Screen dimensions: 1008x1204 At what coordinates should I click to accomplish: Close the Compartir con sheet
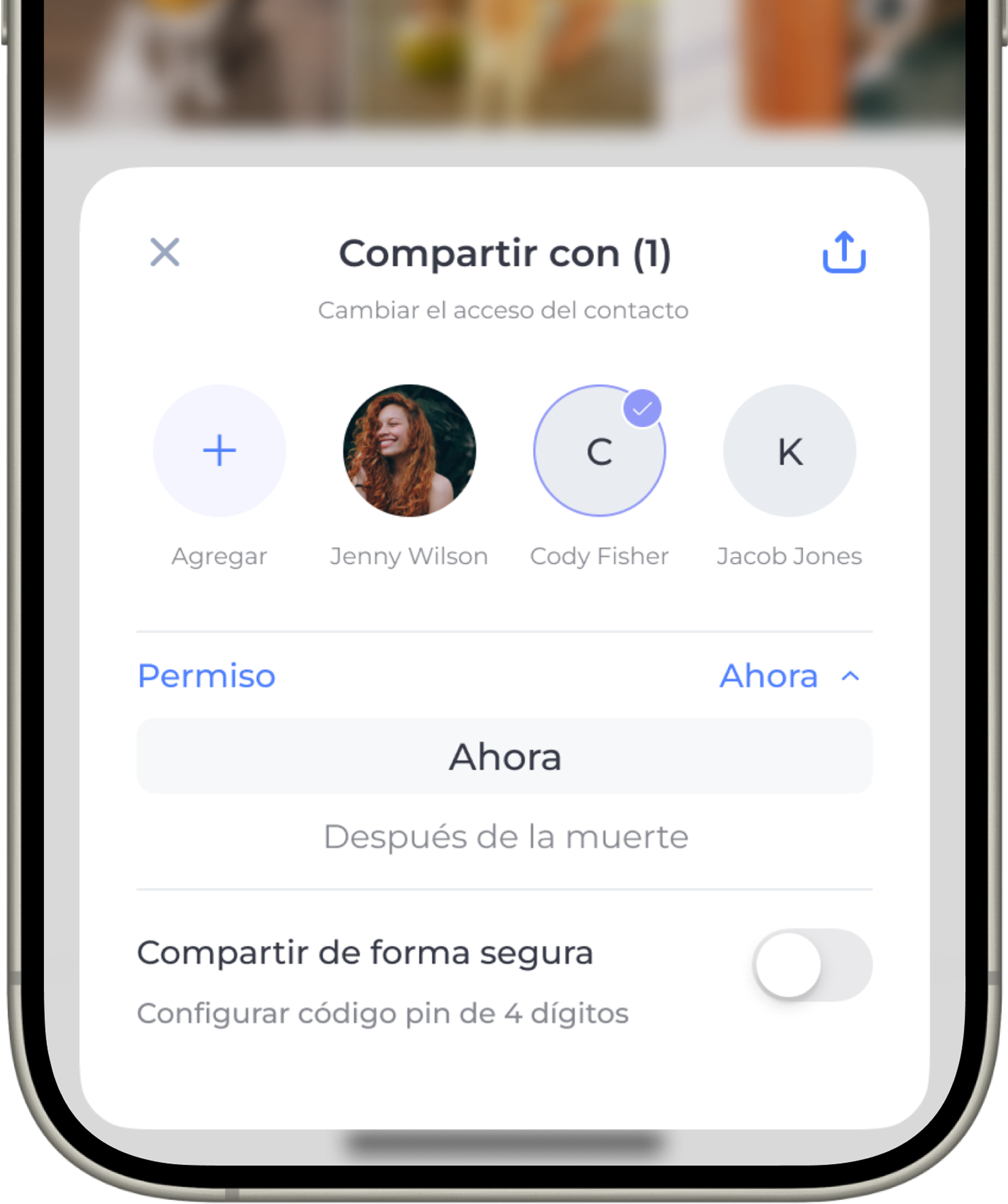tap(165, 253)
